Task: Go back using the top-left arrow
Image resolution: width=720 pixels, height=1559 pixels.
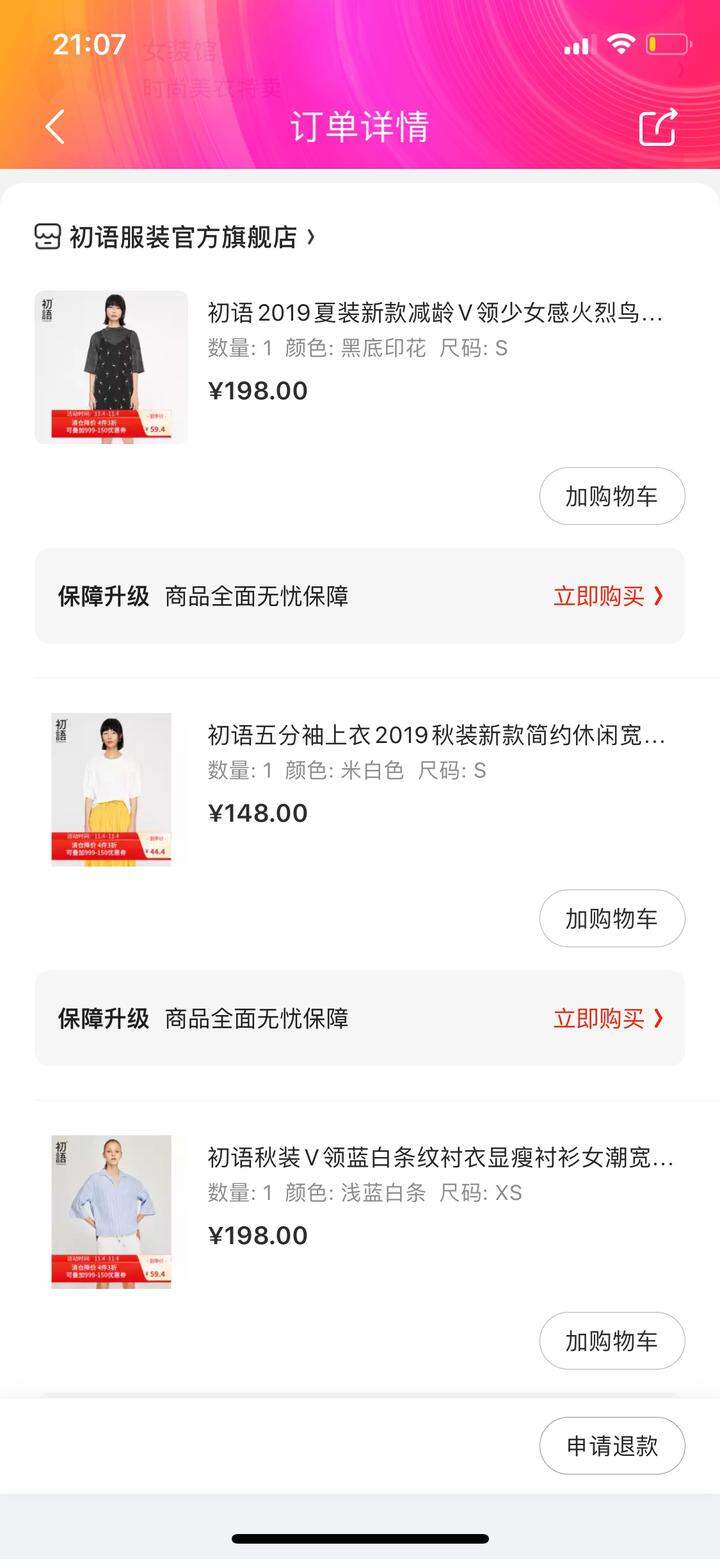Action: coord(55,127)
